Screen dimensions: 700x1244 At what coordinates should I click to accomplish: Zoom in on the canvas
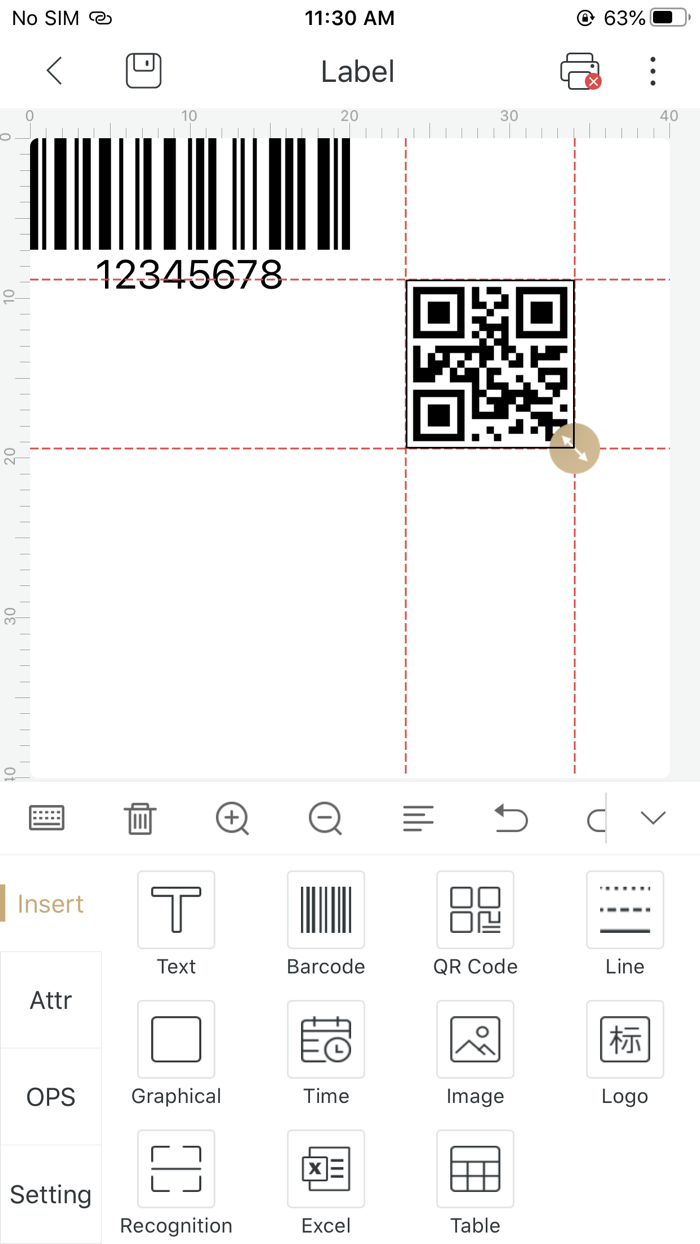[232, 818]
